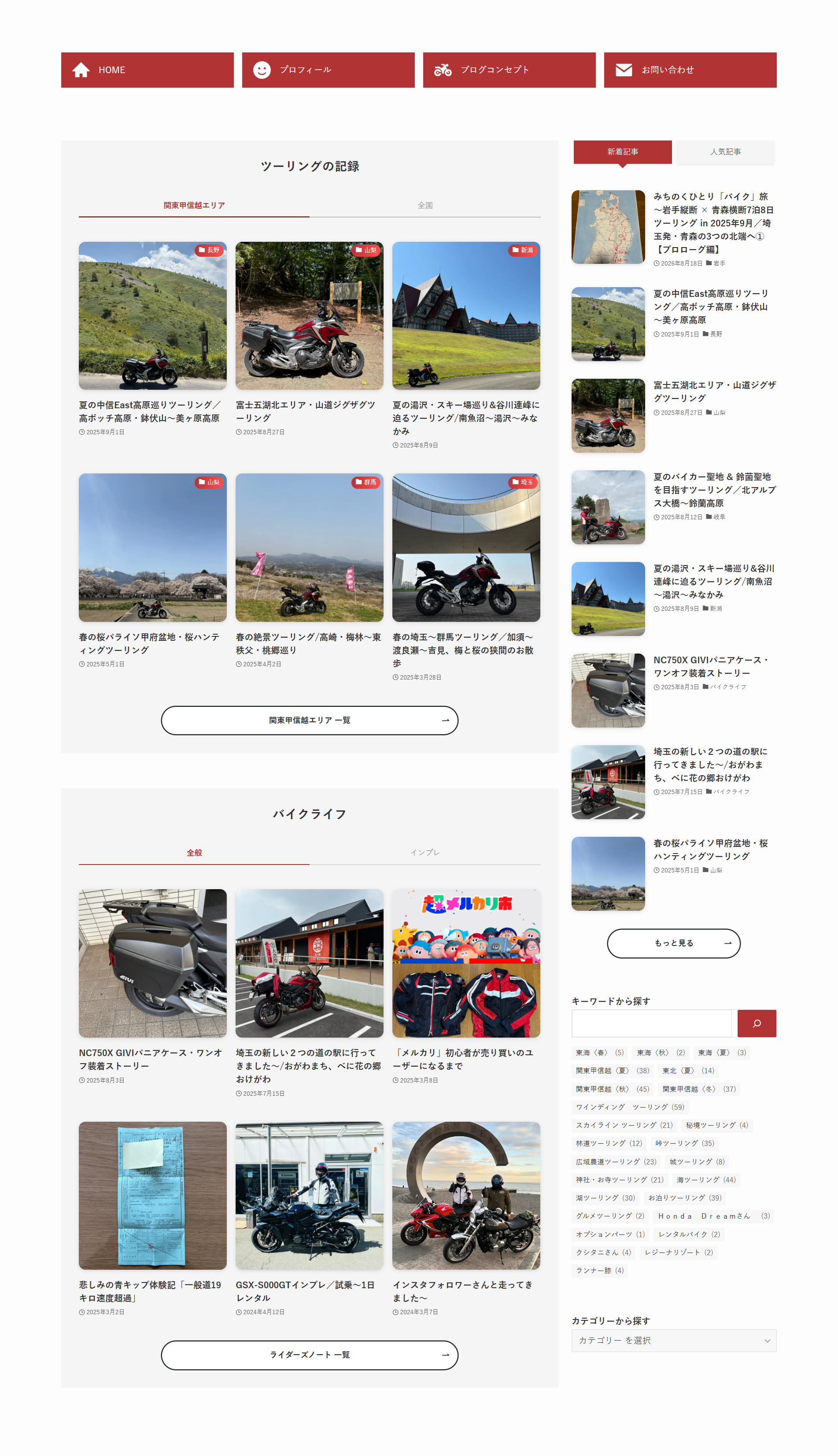Open the GSX-S000GT インプレ article card
Image resolution: width=838 pixels, height=1456 pixels.
(x=309, y=1218)
